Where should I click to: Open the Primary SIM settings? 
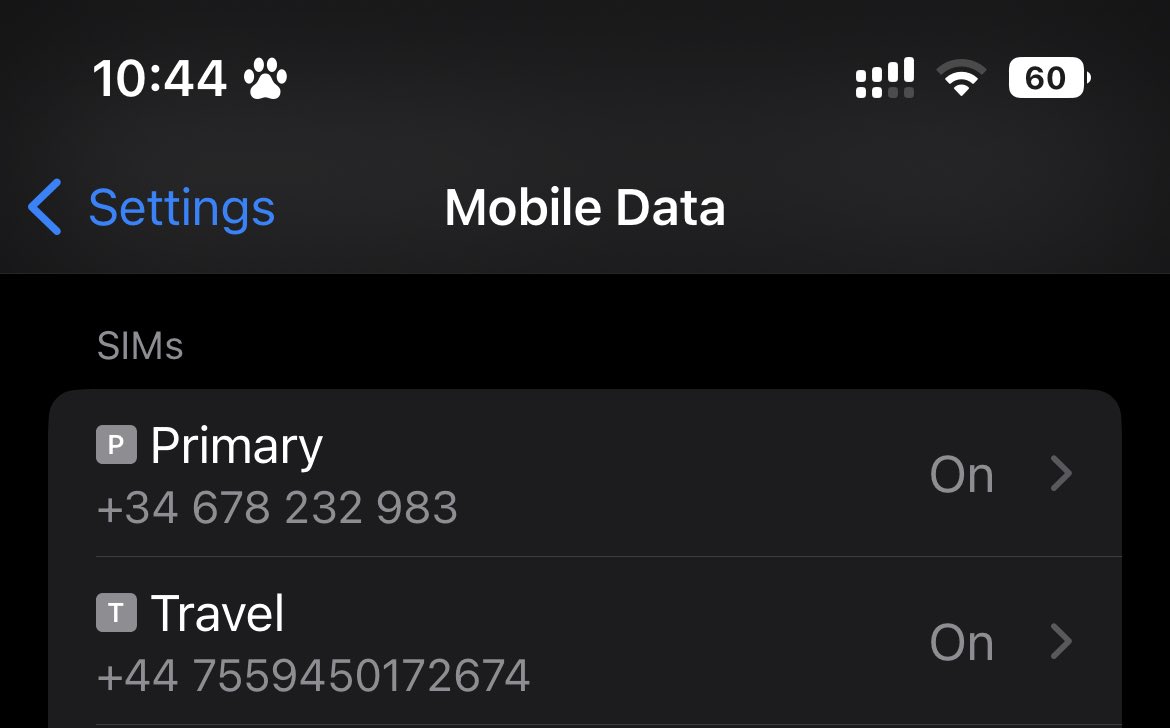coord(585,474)
